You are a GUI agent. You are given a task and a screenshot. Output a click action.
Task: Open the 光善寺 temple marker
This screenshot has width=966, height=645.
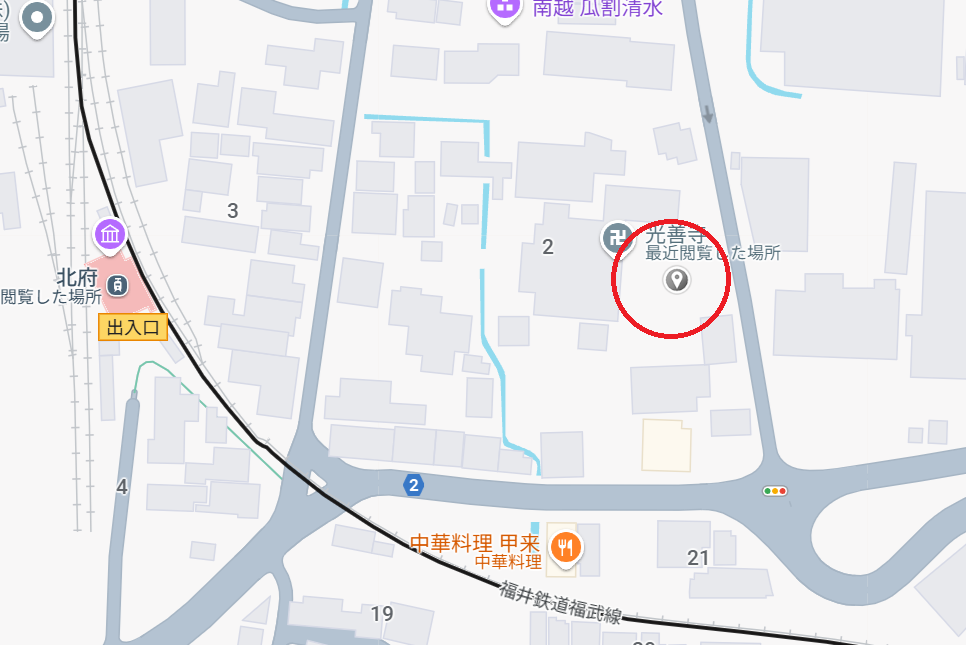click(617, 238)
